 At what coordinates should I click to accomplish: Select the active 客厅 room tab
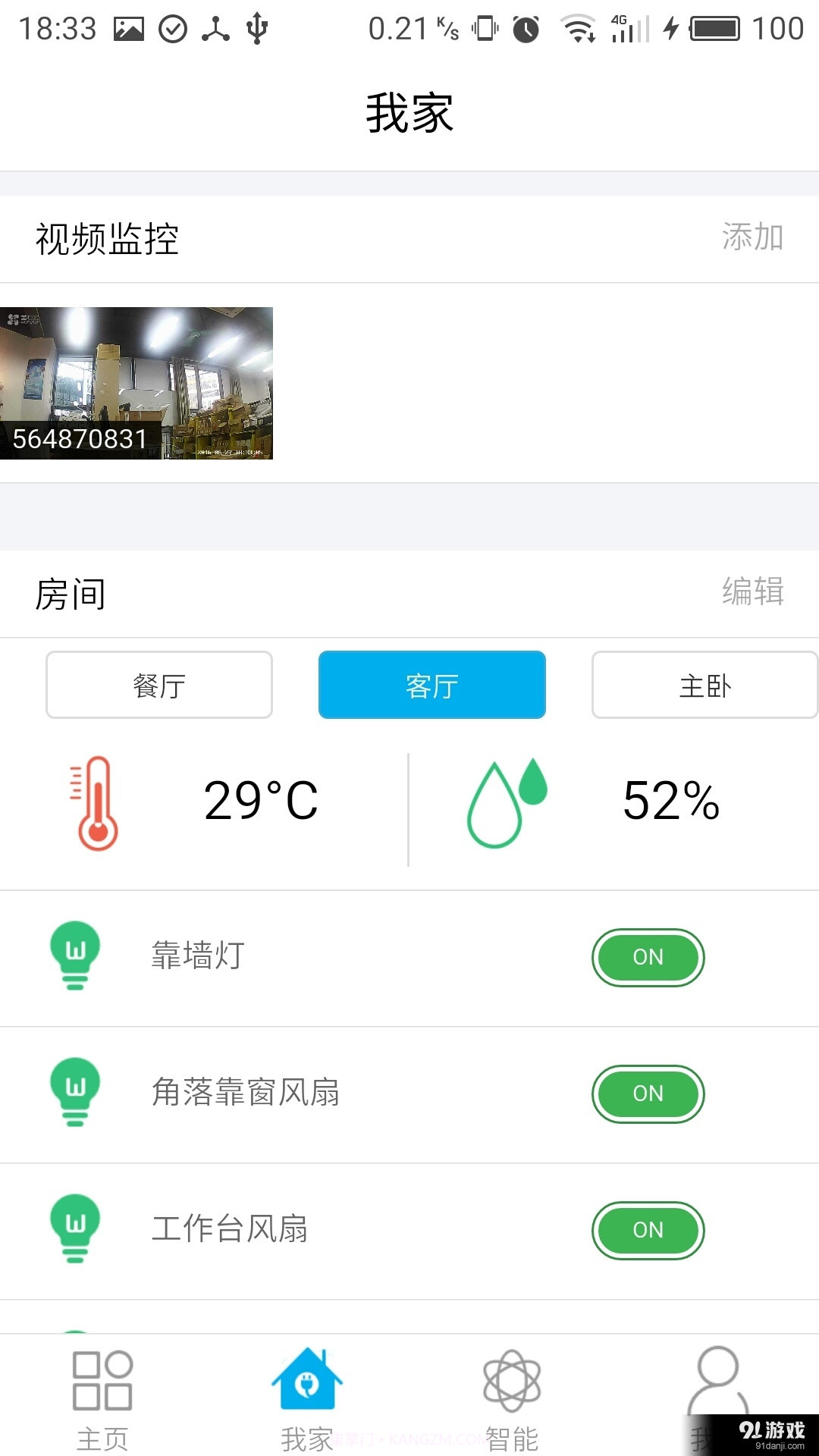point(432,685)
